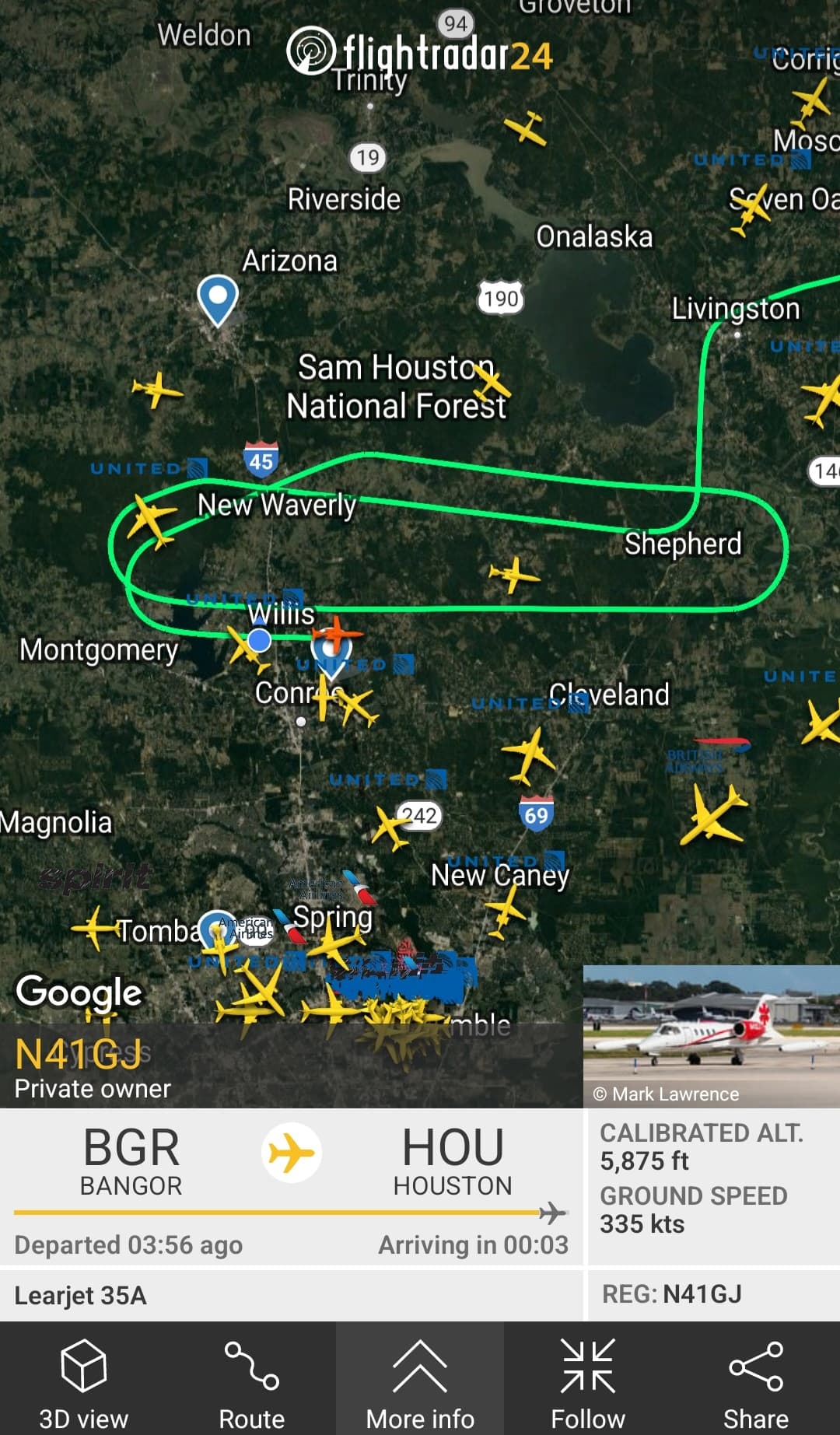The height and width of the screenshot is (1435, 840).
Task: Select the red highlighted aircraft near Willis
Action: coord(336,634)
